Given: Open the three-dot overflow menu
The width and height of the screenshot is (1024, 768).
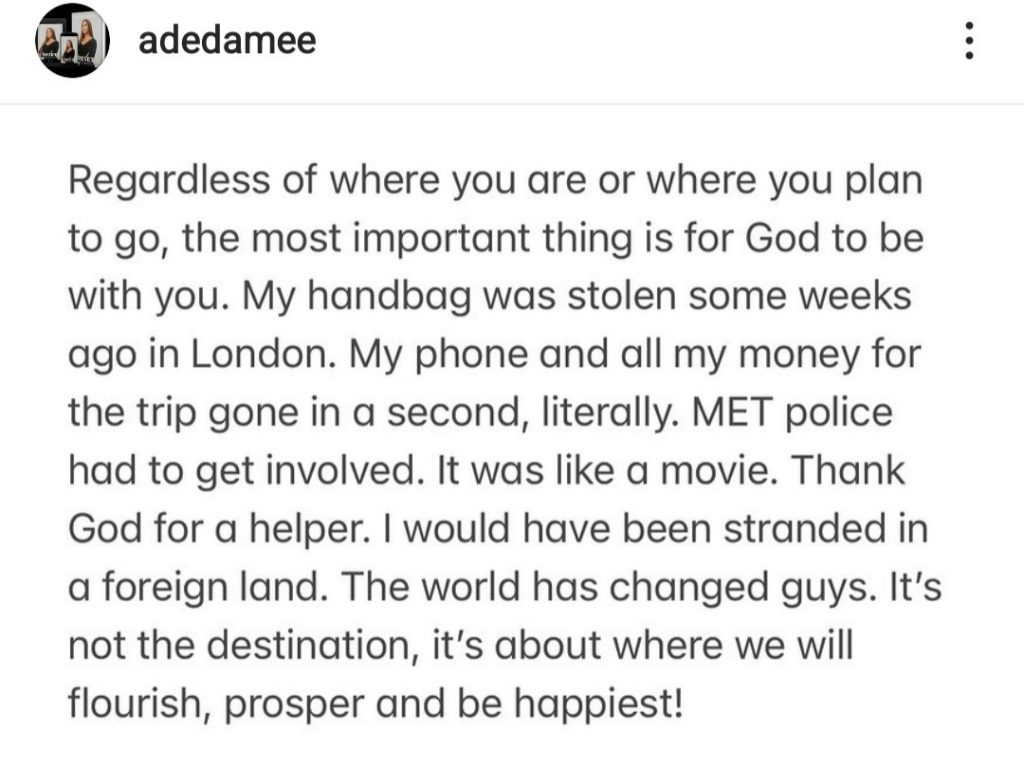Looking at the screenshot, I should click(x=968, y=41).
